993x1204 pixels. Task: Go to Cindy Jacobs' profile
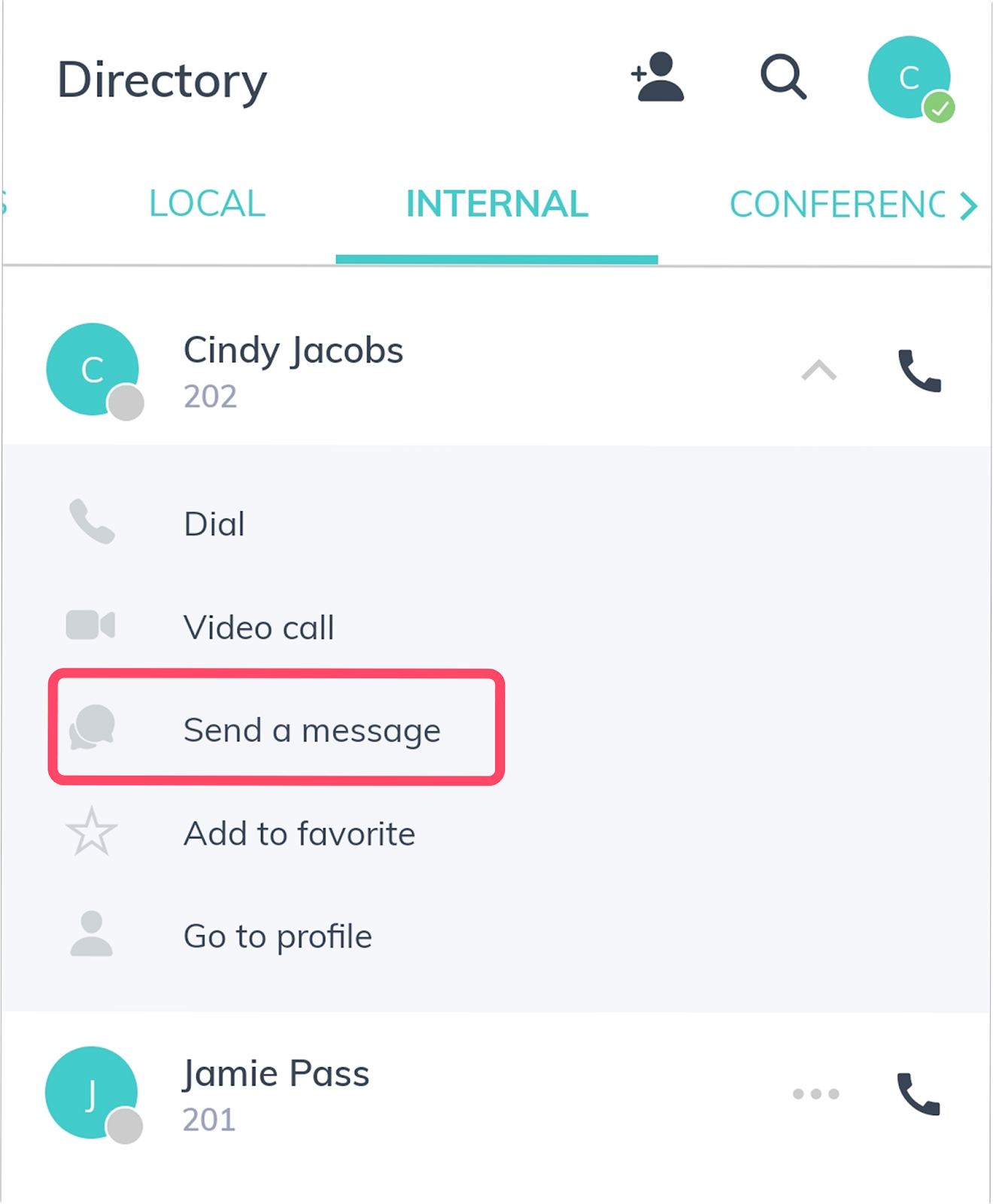[278, 936]
